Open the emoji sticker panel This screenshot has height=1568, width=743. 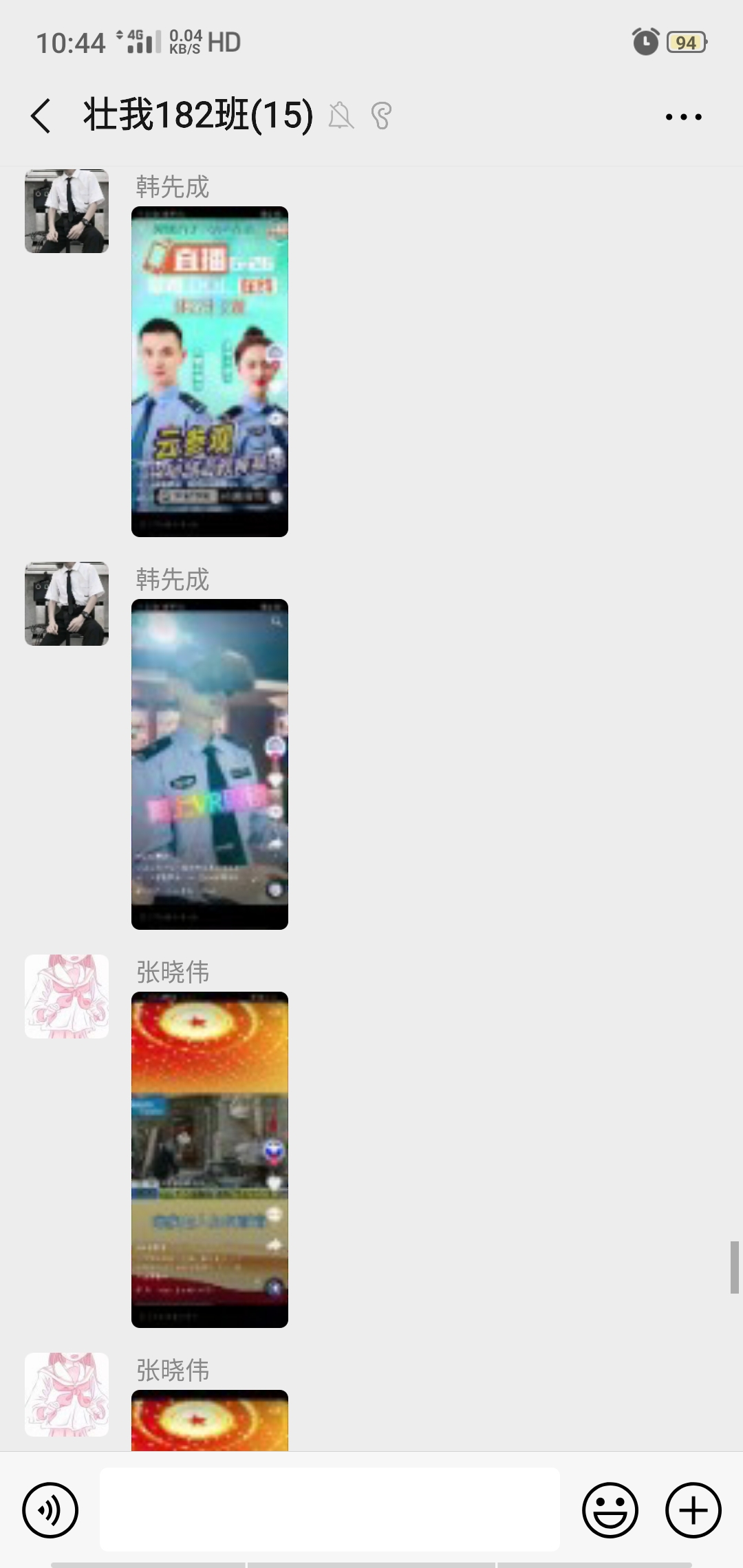pyautogui.click(x=610, y=1510)
